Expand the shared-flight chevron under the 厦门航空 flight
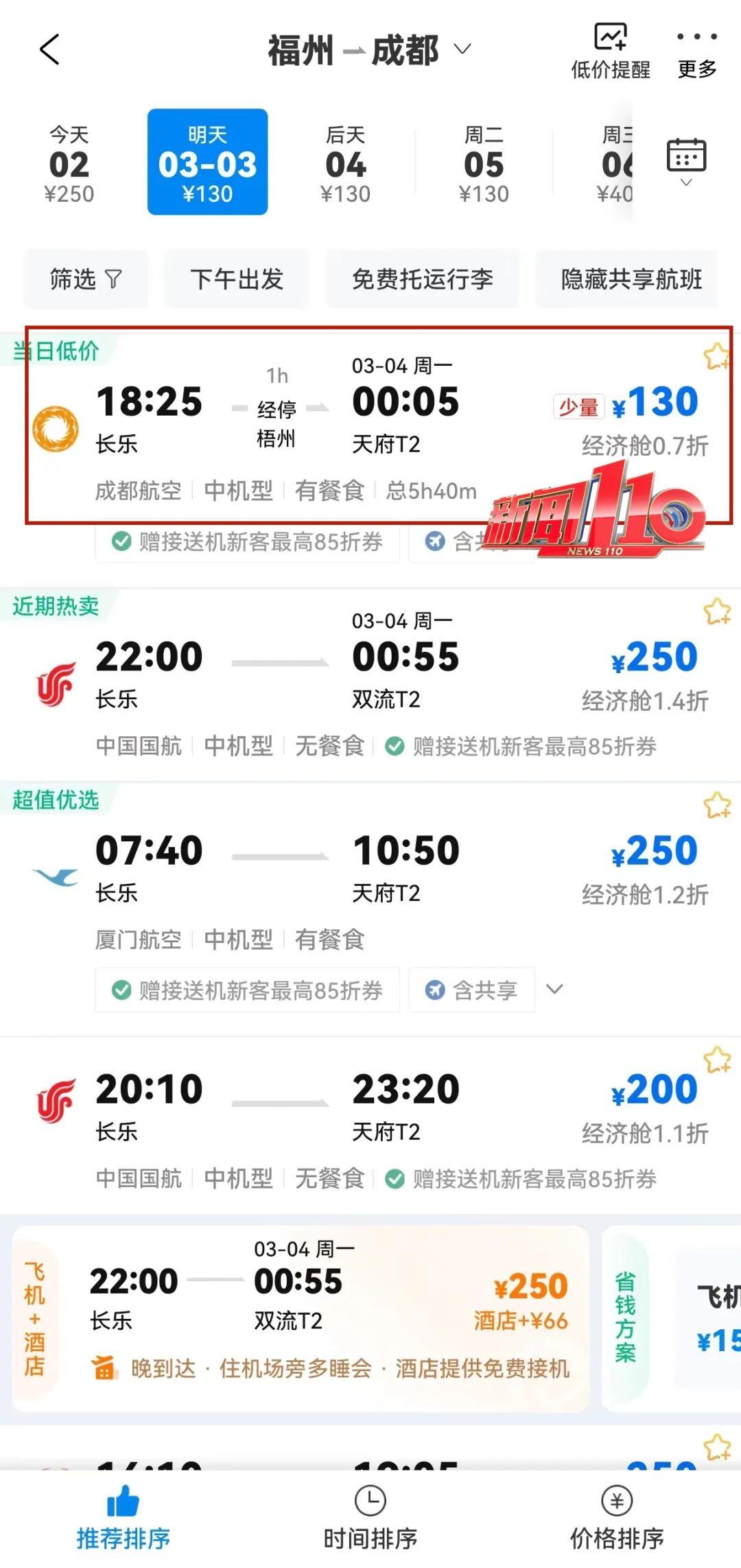This screenshot has height=1568, width=741. (x=554, y=989)
